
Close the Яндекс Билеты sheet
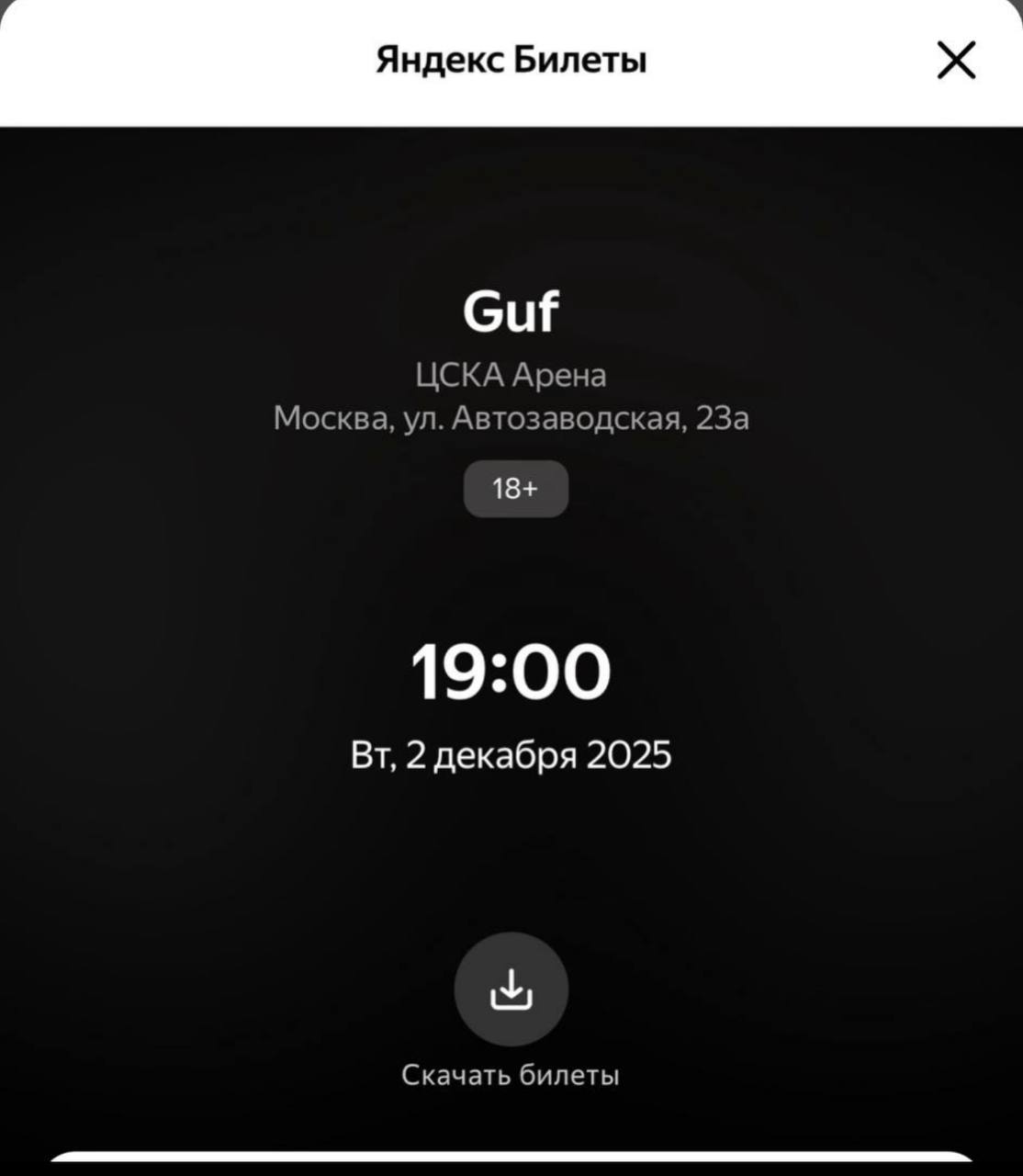[x=956, y=62]
